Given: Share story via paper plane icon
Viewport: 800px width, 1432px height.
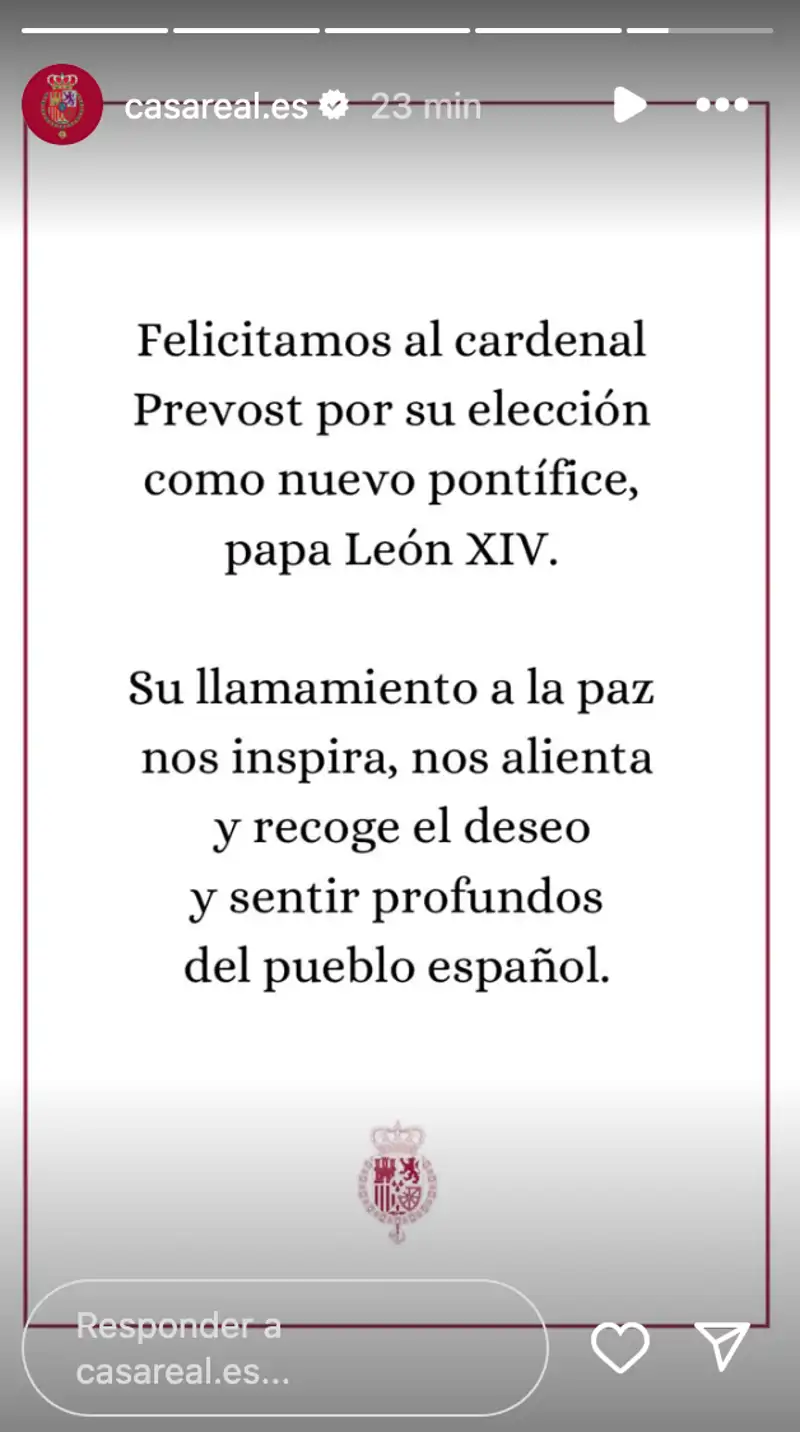Looking at the screenshot, I should 722,1346.
